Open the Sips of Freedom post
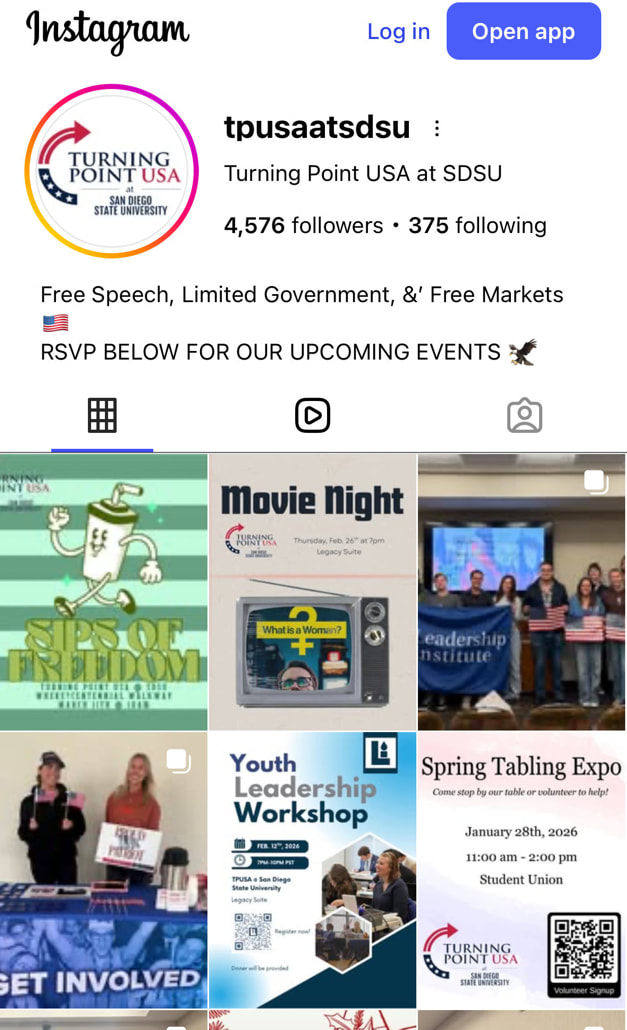Screen dimensions: 627x1030 click(x=104, y=592)
